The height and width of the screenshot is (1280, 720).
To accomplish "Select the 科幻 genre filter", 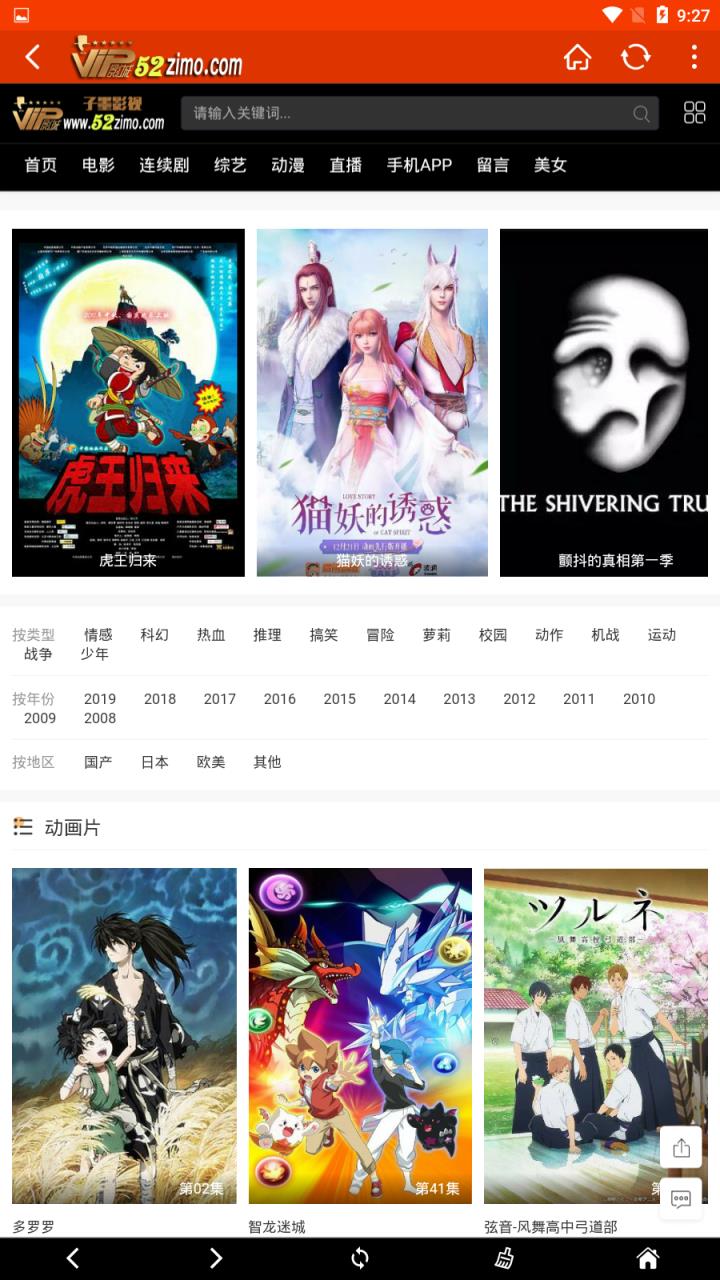I will coord(155,634).
